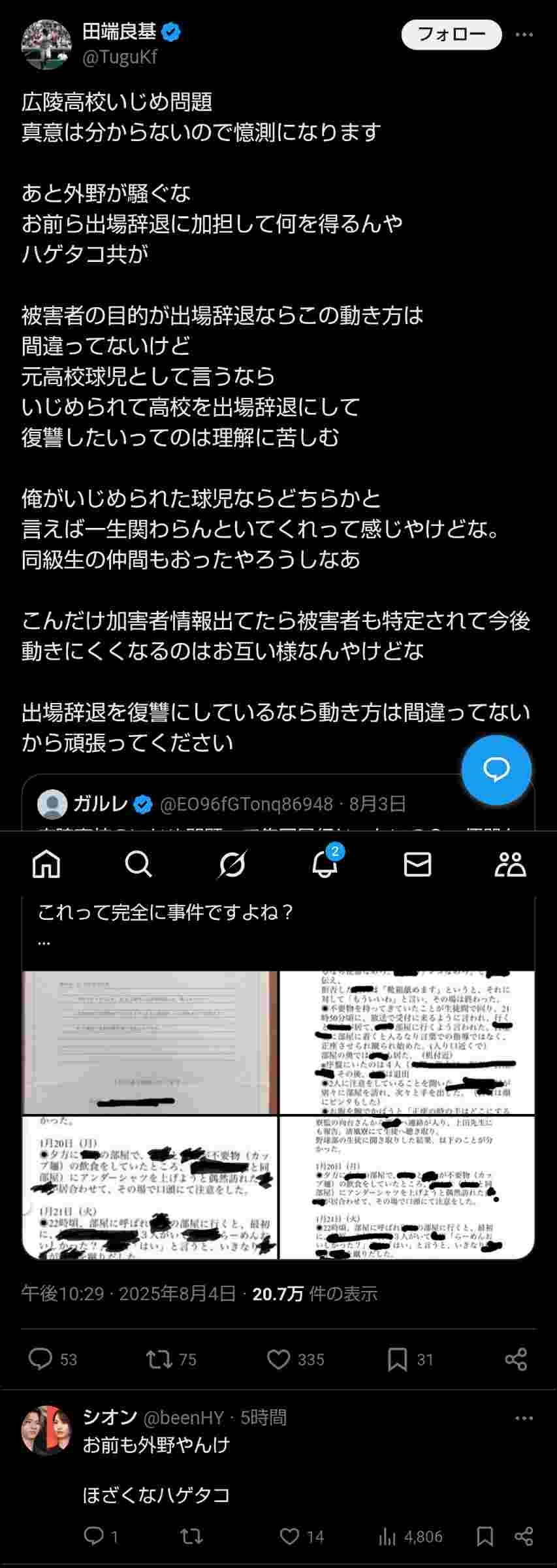Go to the Home tab
Screen dimensions: 557x1568
click(x=46, y=864)
